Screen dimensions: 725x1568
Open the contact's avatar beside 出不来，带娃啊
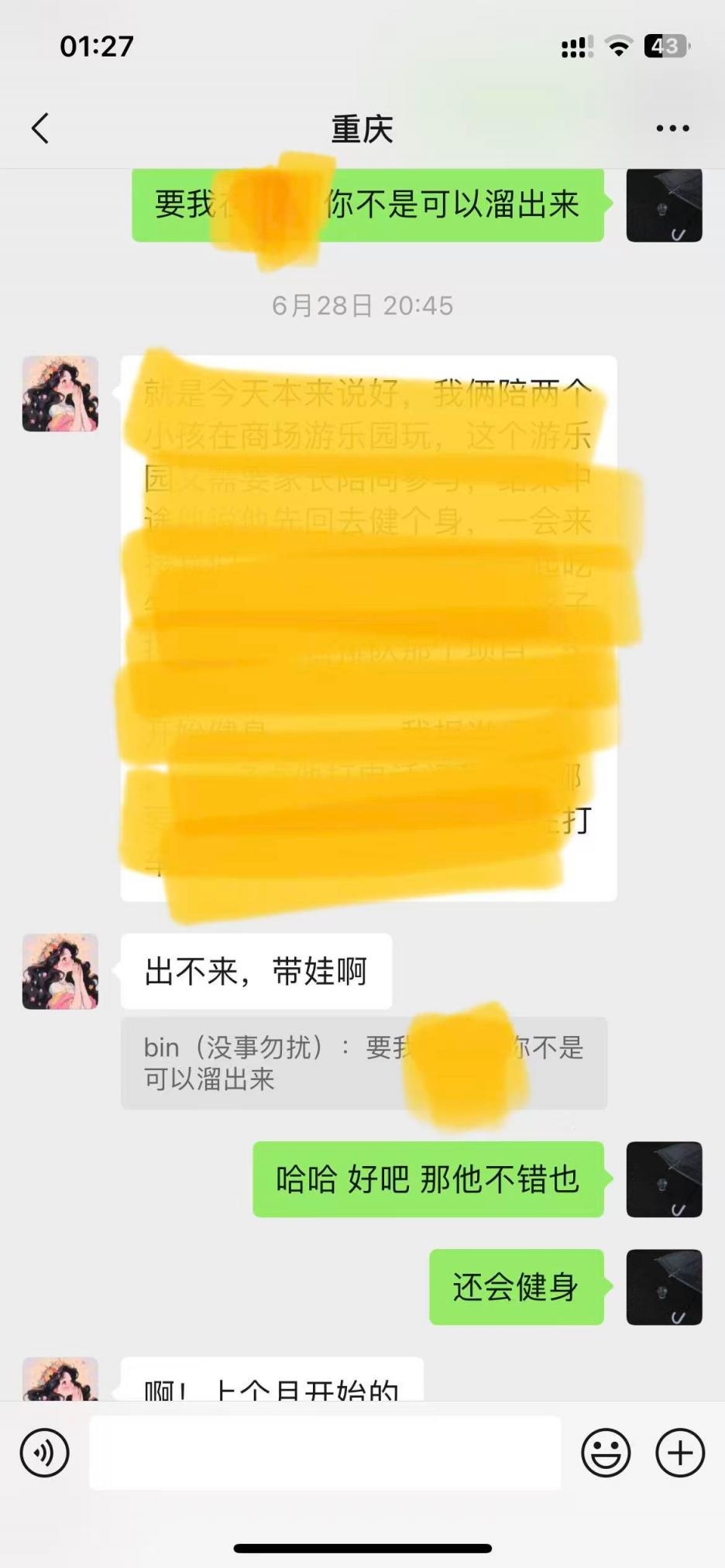point(60,971)
